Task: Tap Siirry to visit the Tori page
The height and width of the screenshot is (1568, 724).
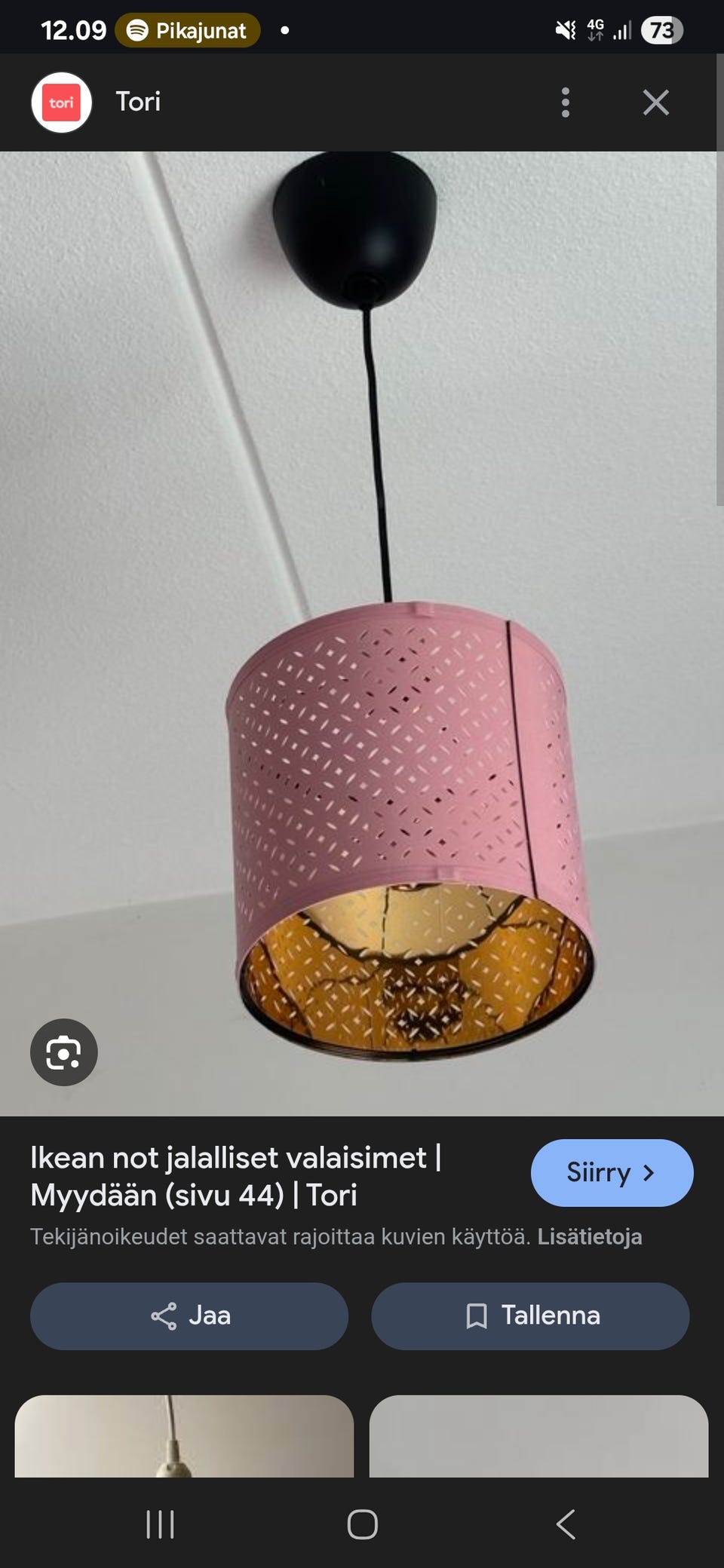Action: click(x=612, y=1173)
